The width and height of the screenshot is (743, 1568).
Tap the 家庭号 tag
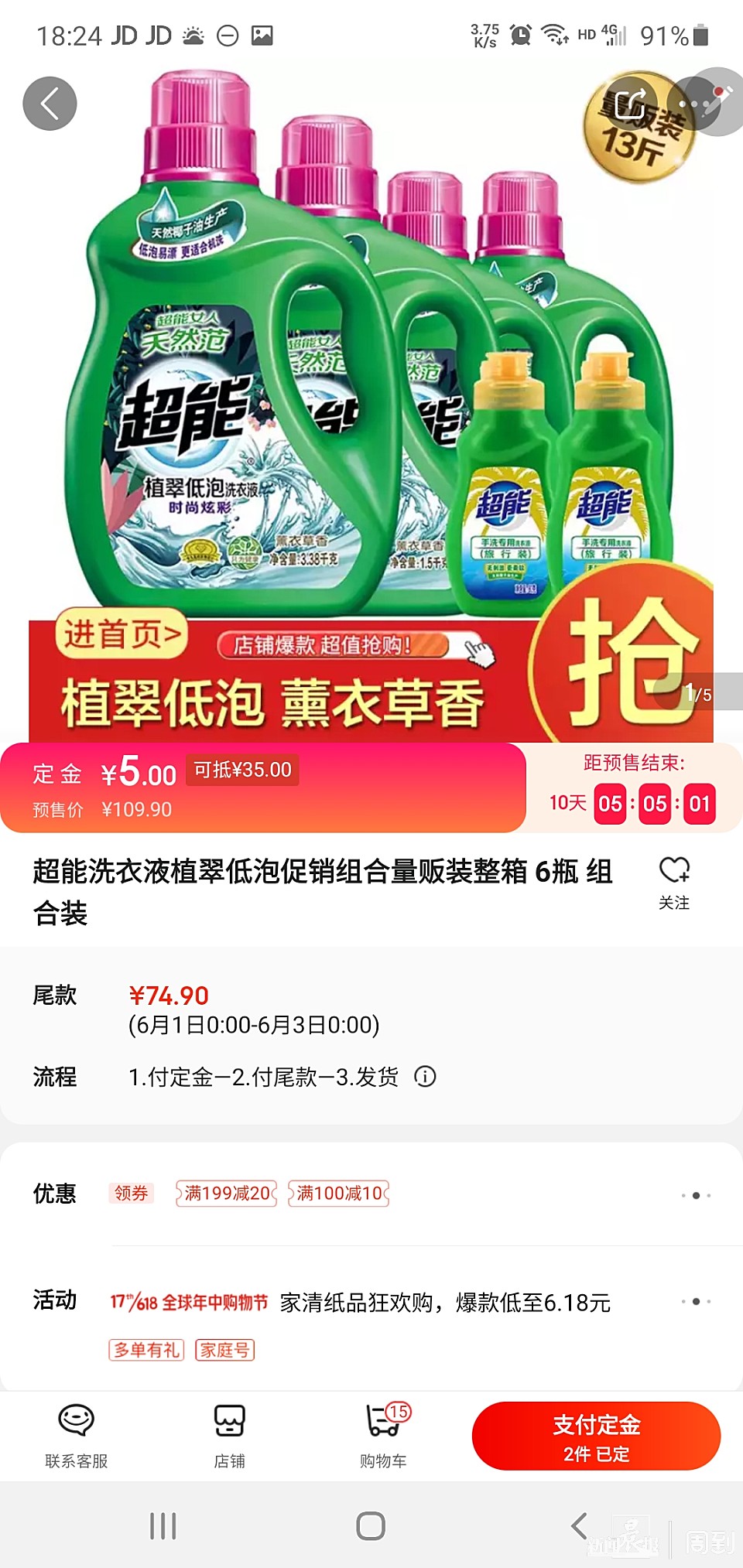pyautogui.click(x=224, y=1350)
